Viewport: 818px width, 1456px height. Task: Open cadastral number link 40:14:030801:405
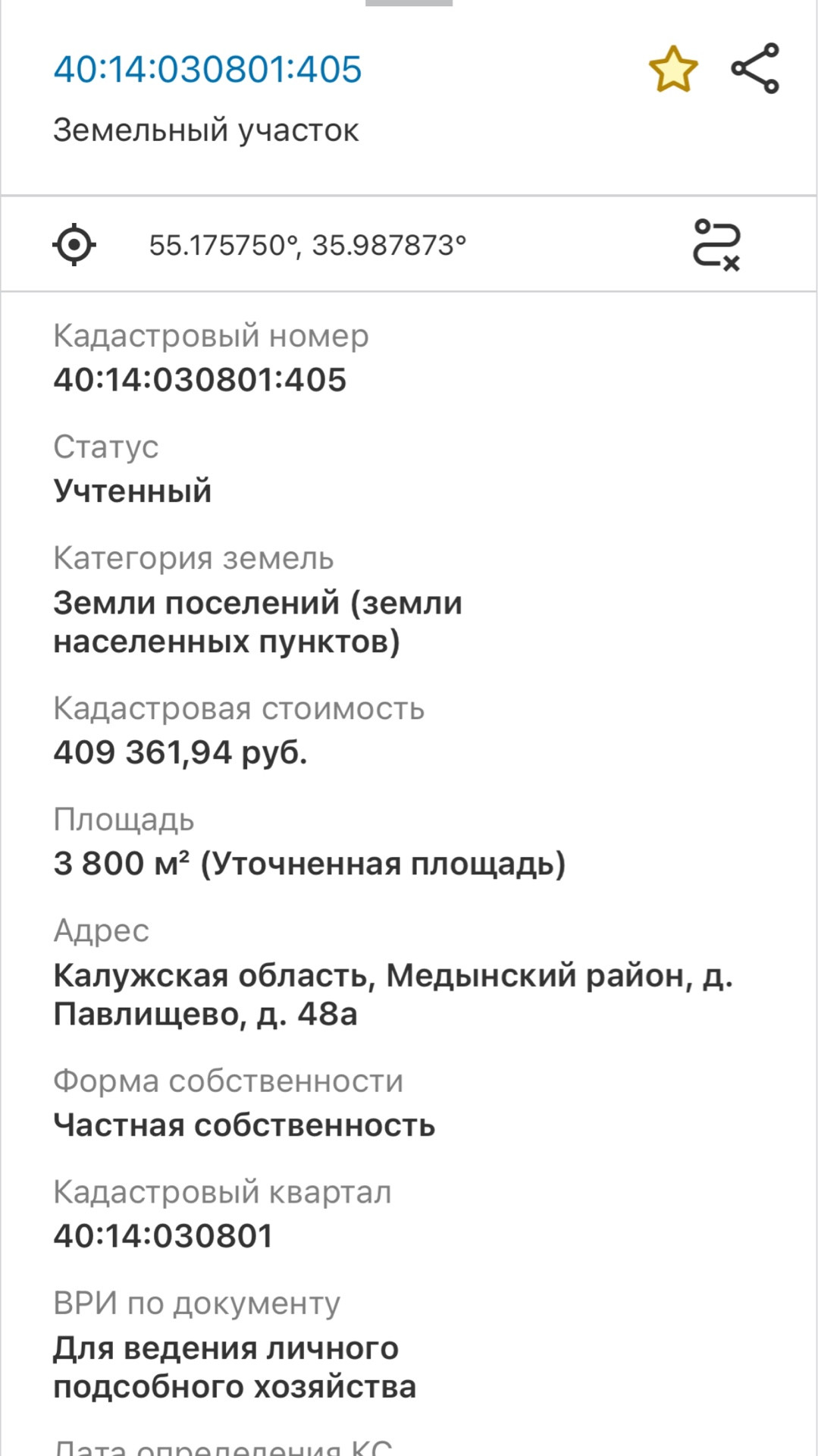point(207,69)
